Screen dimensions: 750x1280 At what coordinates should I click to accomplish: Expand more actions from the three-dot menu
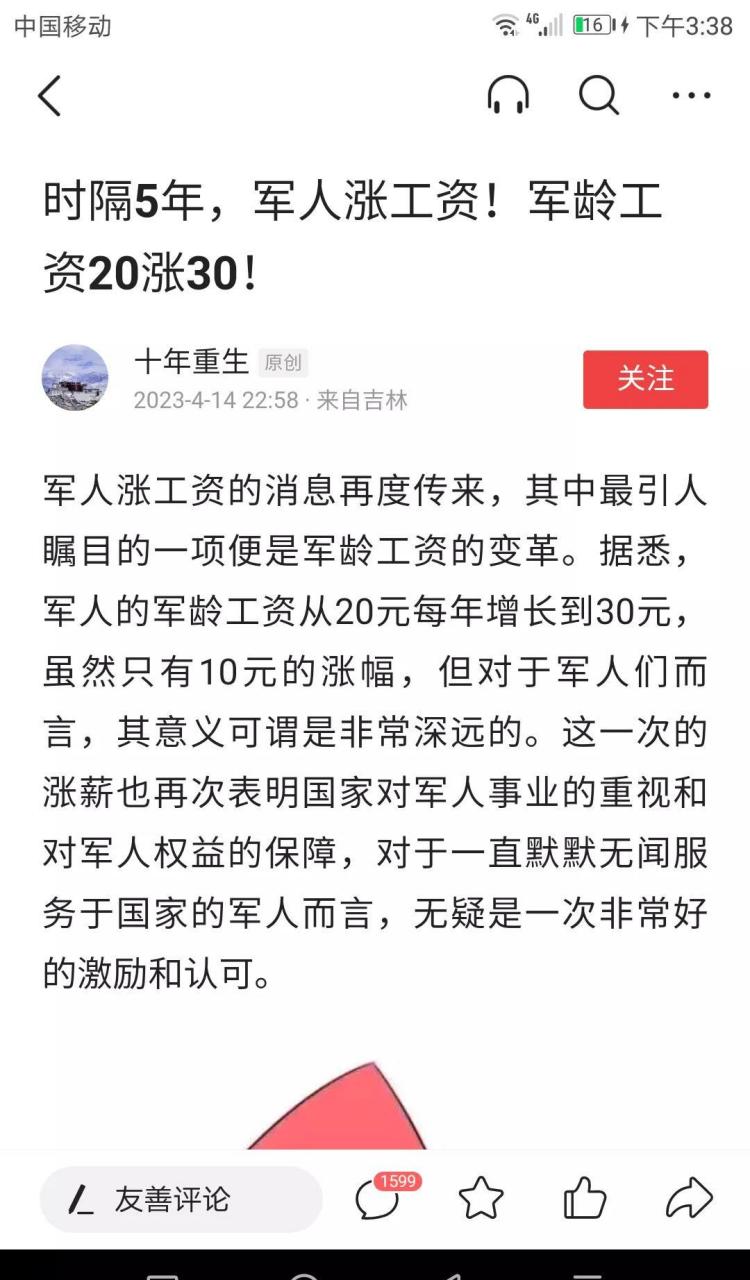[x=690, y=95]
